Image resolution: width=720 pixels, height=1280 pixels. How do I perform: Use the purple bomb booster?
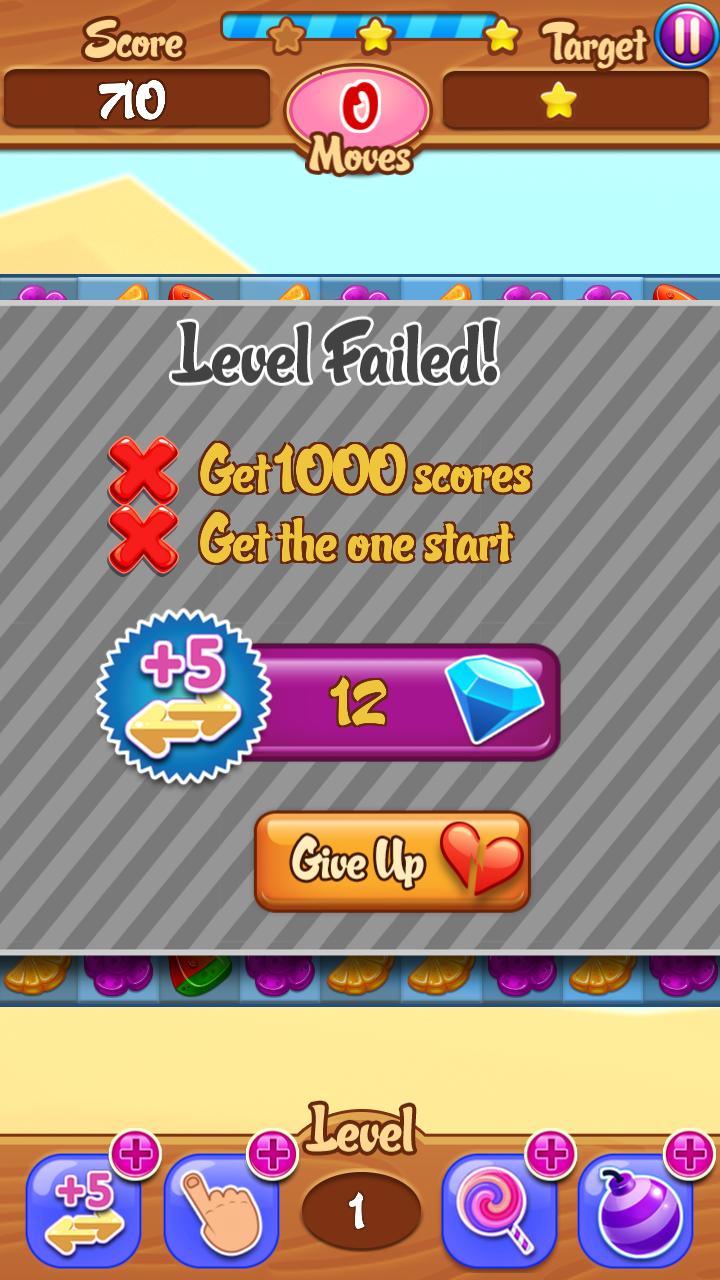pos(636,1211)
